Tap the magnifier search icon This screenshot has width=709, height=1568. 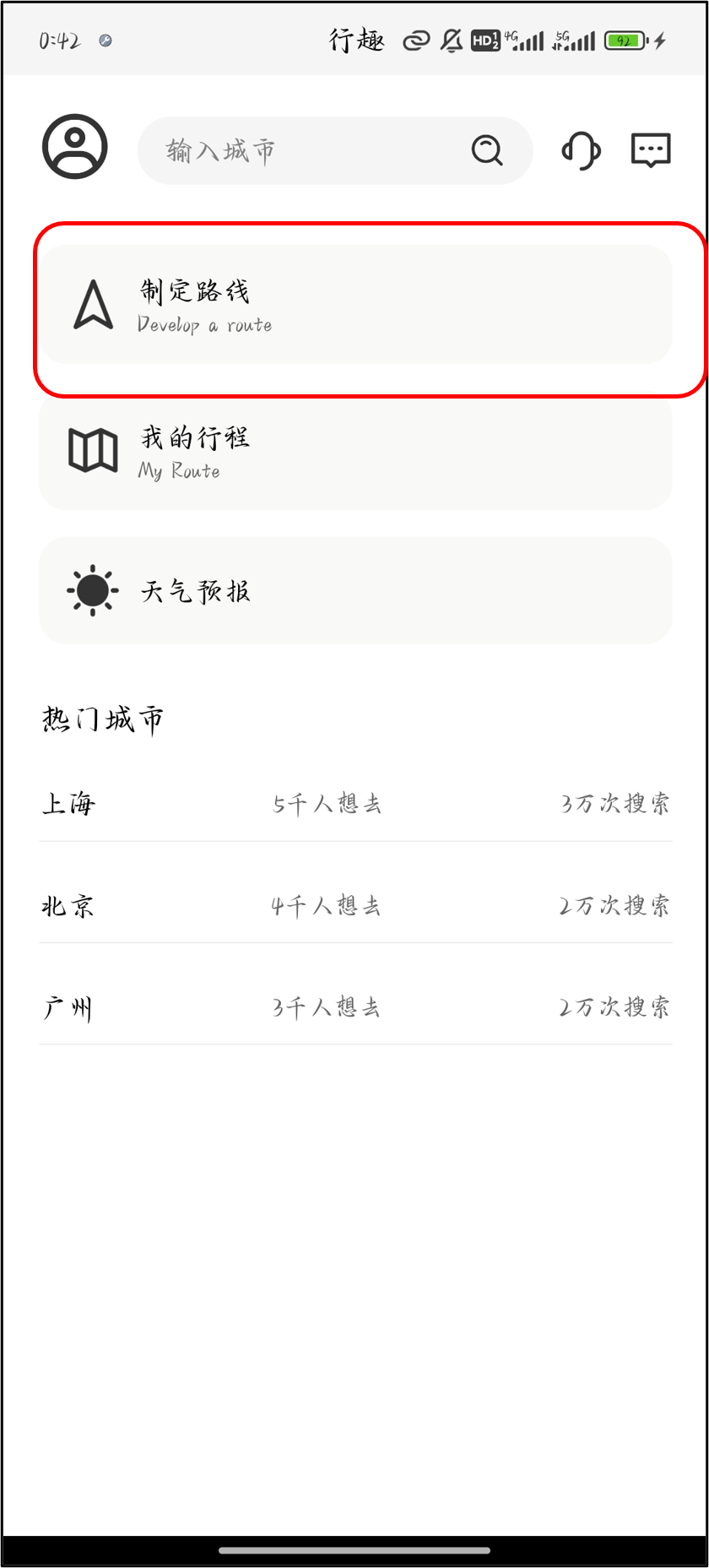[x=487, y=150]
